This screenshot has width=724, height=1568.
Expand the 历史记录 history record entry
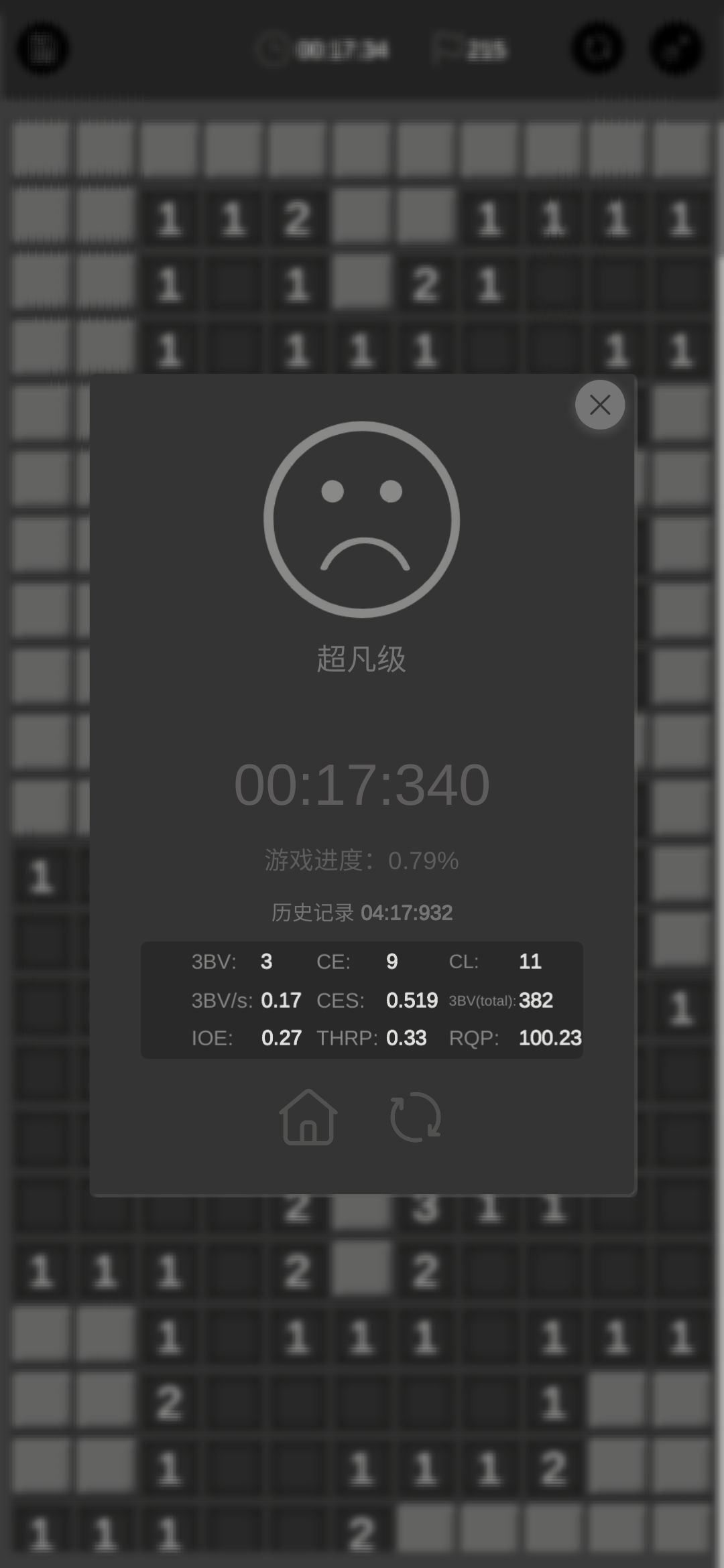click(361, 913)
